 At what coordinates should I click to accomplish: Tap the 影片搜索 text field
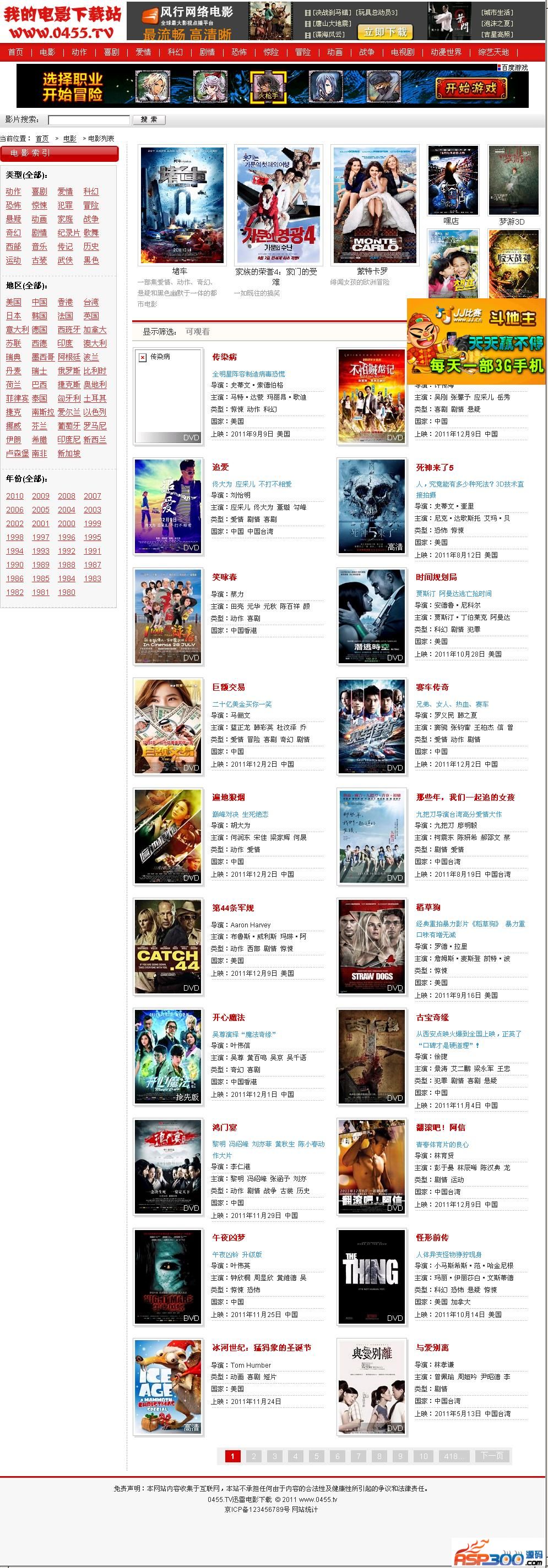[89, 120]
